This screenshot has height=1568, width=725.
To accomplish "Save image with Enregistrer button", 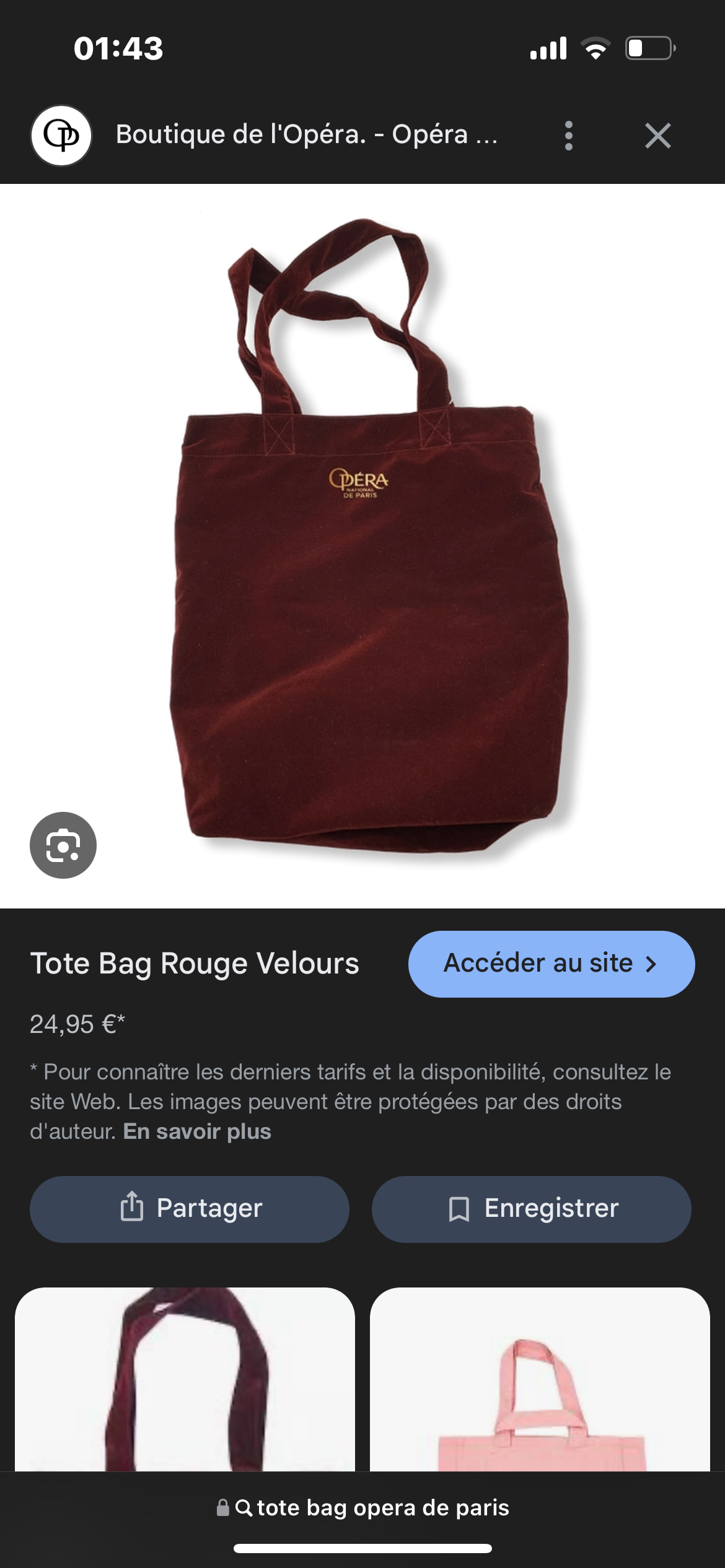I will point(531,1208).
